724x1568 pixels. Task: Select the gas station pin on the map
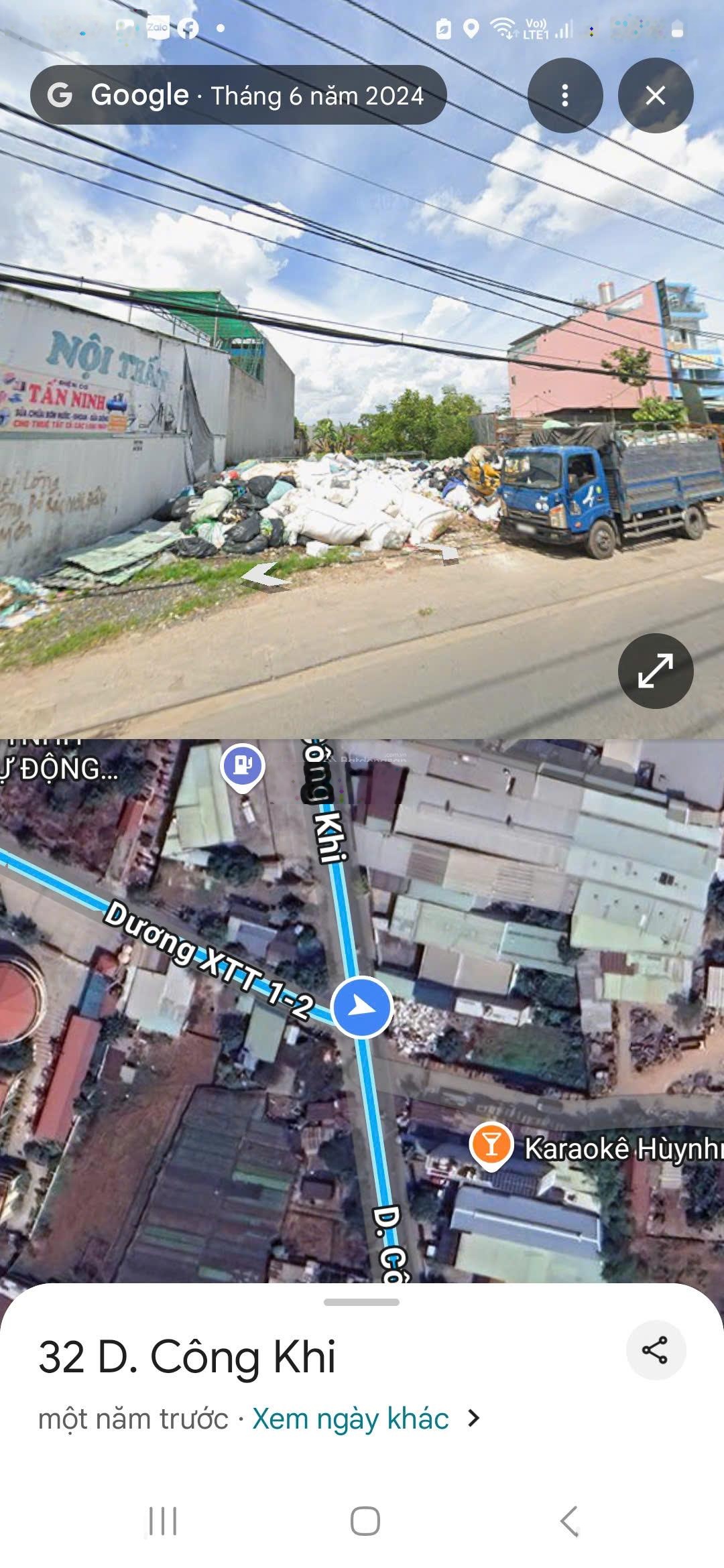[x=243, y=765]
